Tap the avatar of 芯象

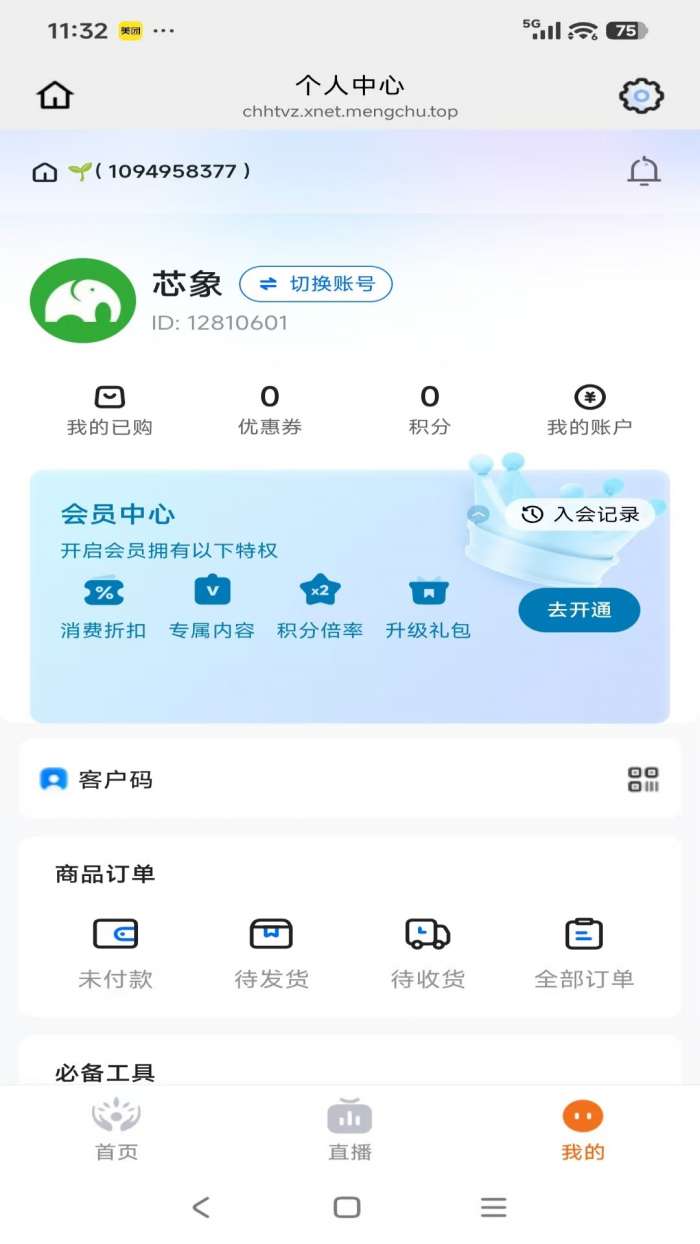tap(83, 301)
